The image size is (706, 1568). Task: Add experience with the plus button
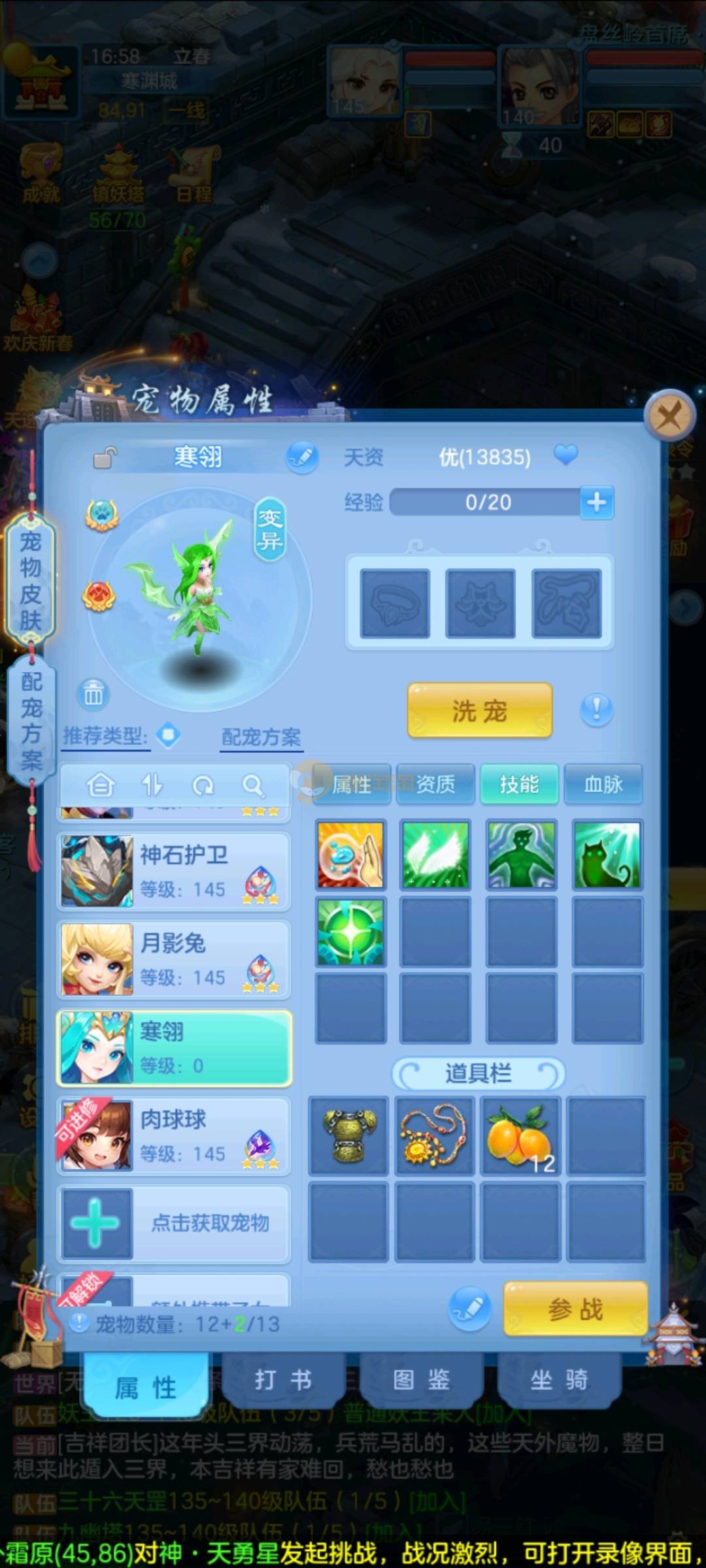(x=596, y=502)
